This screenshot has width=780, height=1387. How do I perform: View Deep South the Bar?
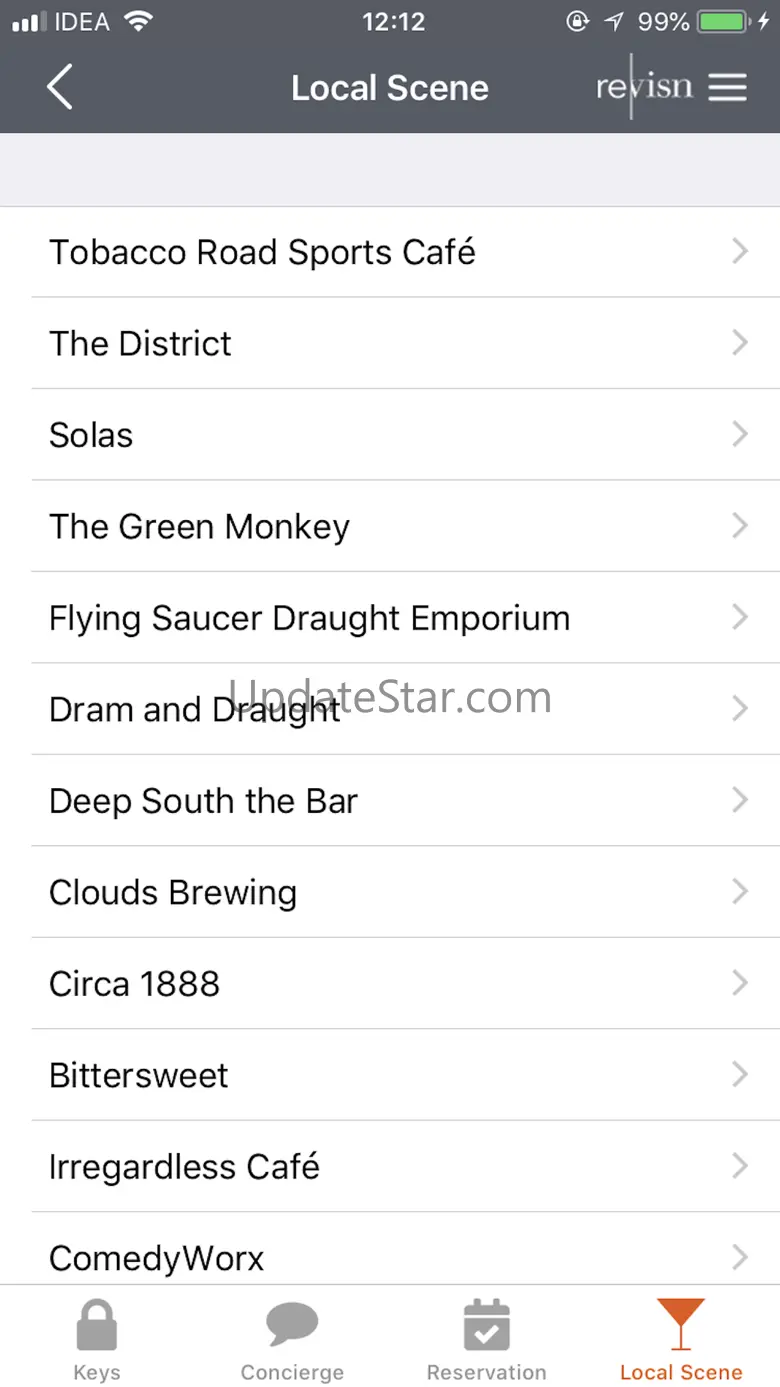[x=390, y=801]
